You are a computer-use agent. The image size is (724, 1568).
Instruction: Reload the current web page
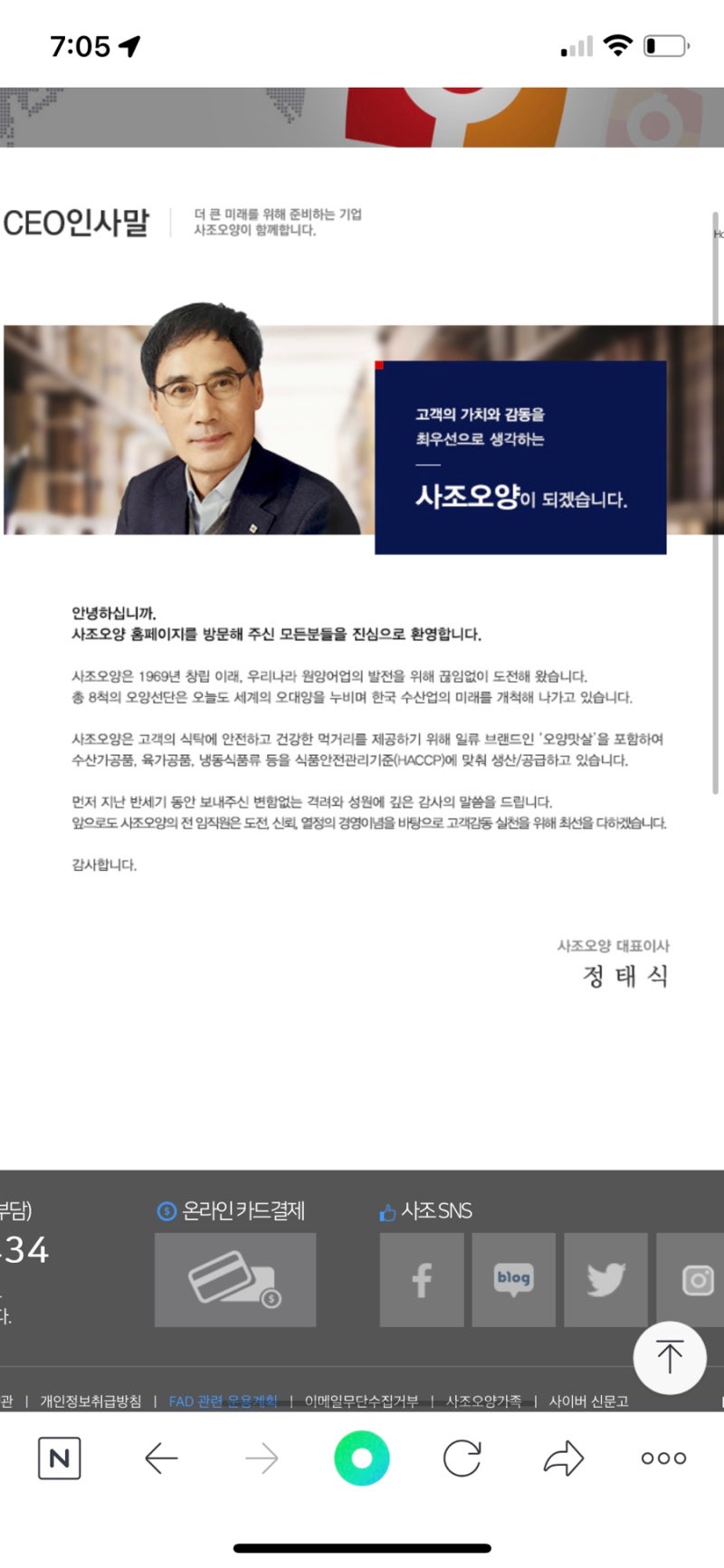[x=462, y=1458]
